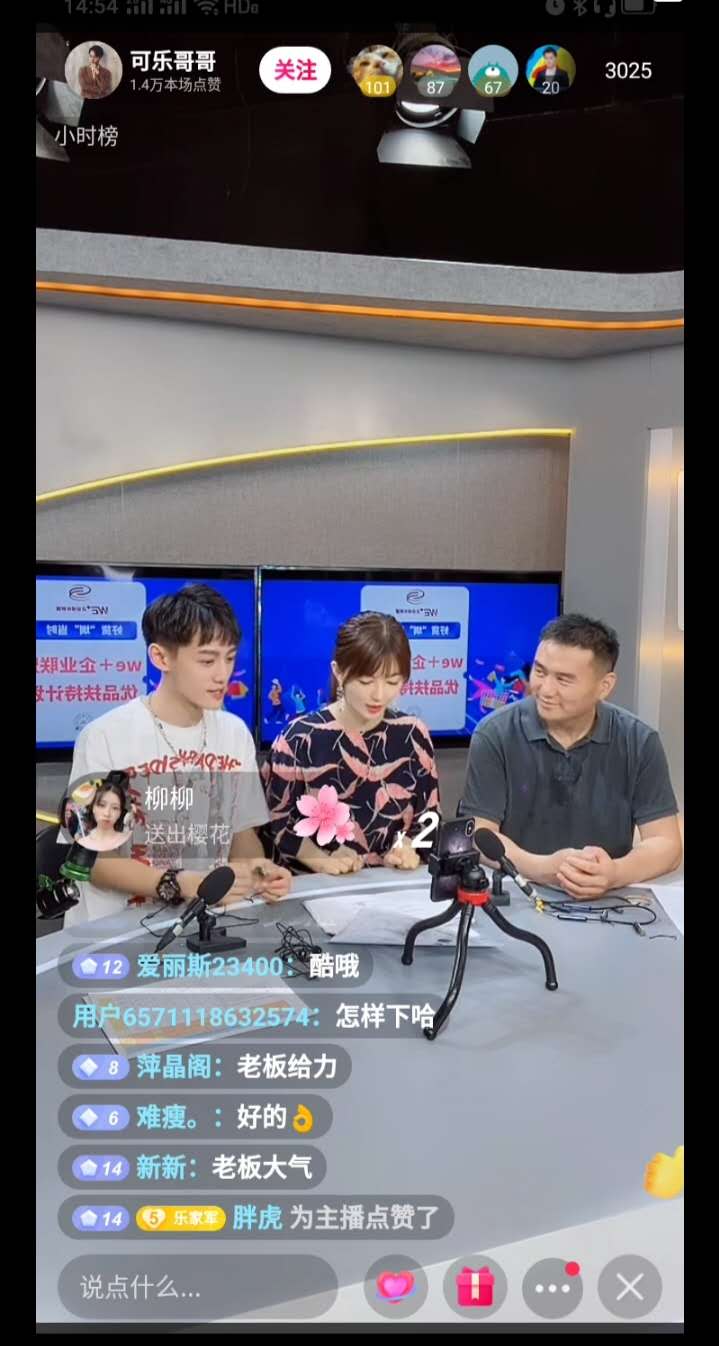Follow 可乐哥哥 with the 关注 button
This screenshot has height=1346, width=719.
[x=295, y=70]
